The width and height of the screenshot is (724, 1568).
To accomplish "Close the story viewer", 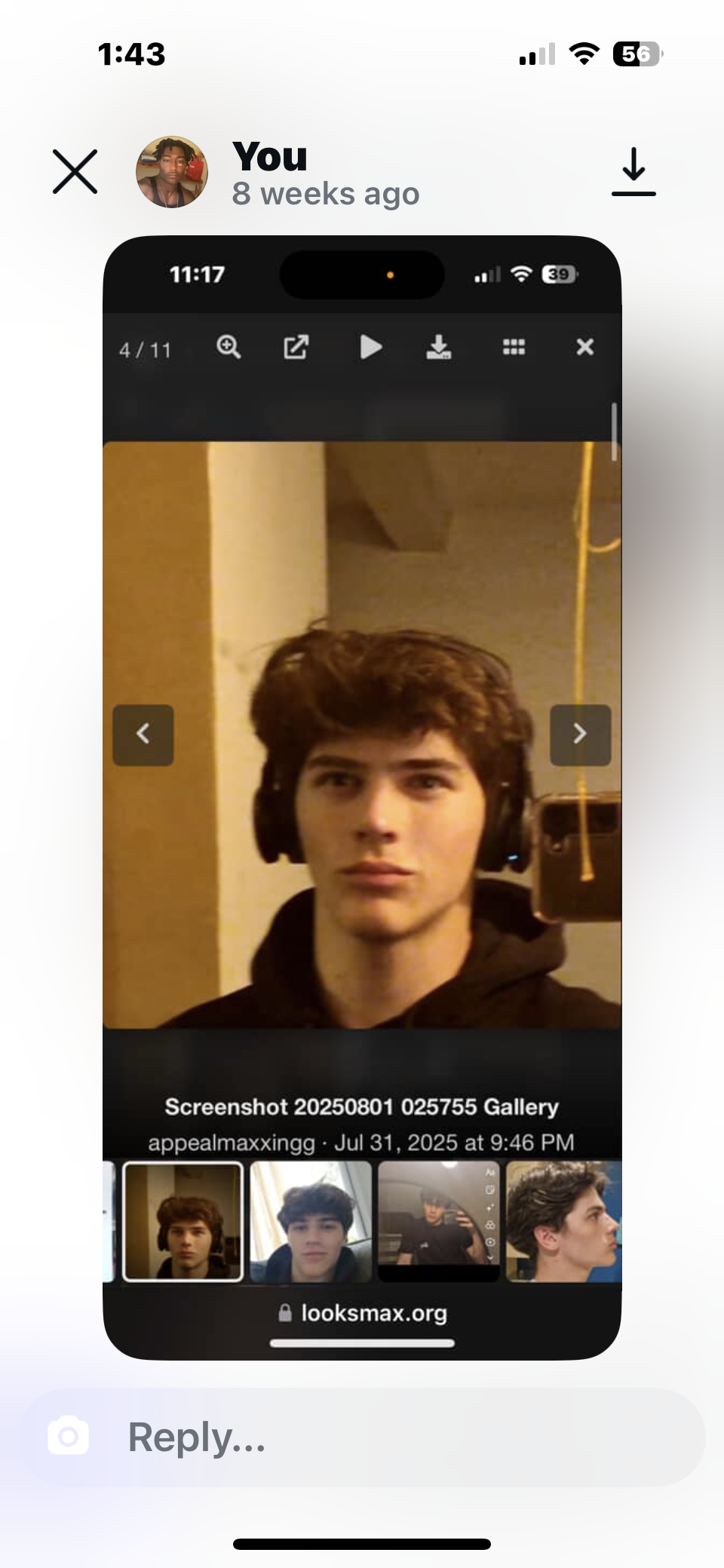I will point(75,171).
